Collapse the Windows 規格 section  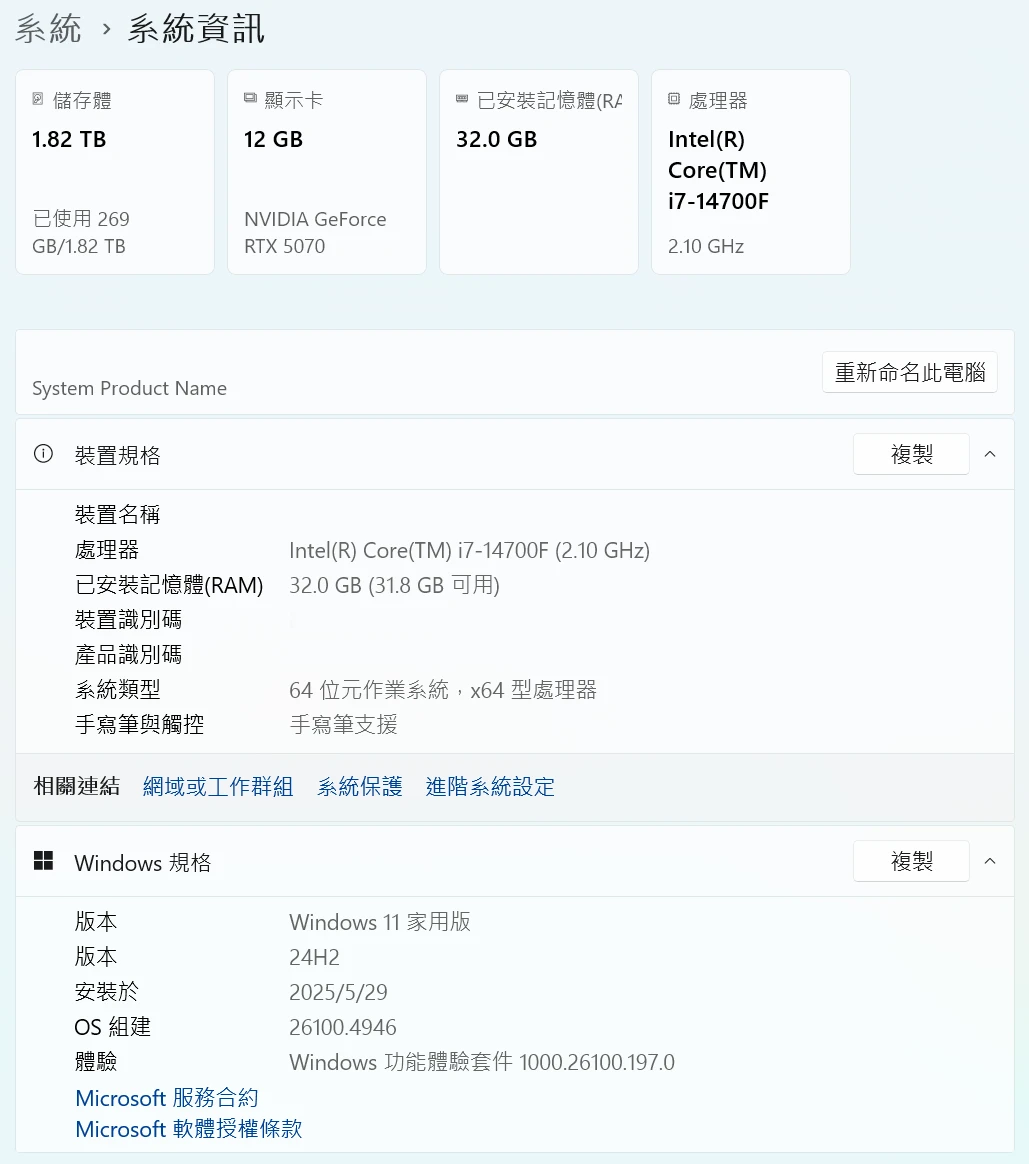point(990,862)
